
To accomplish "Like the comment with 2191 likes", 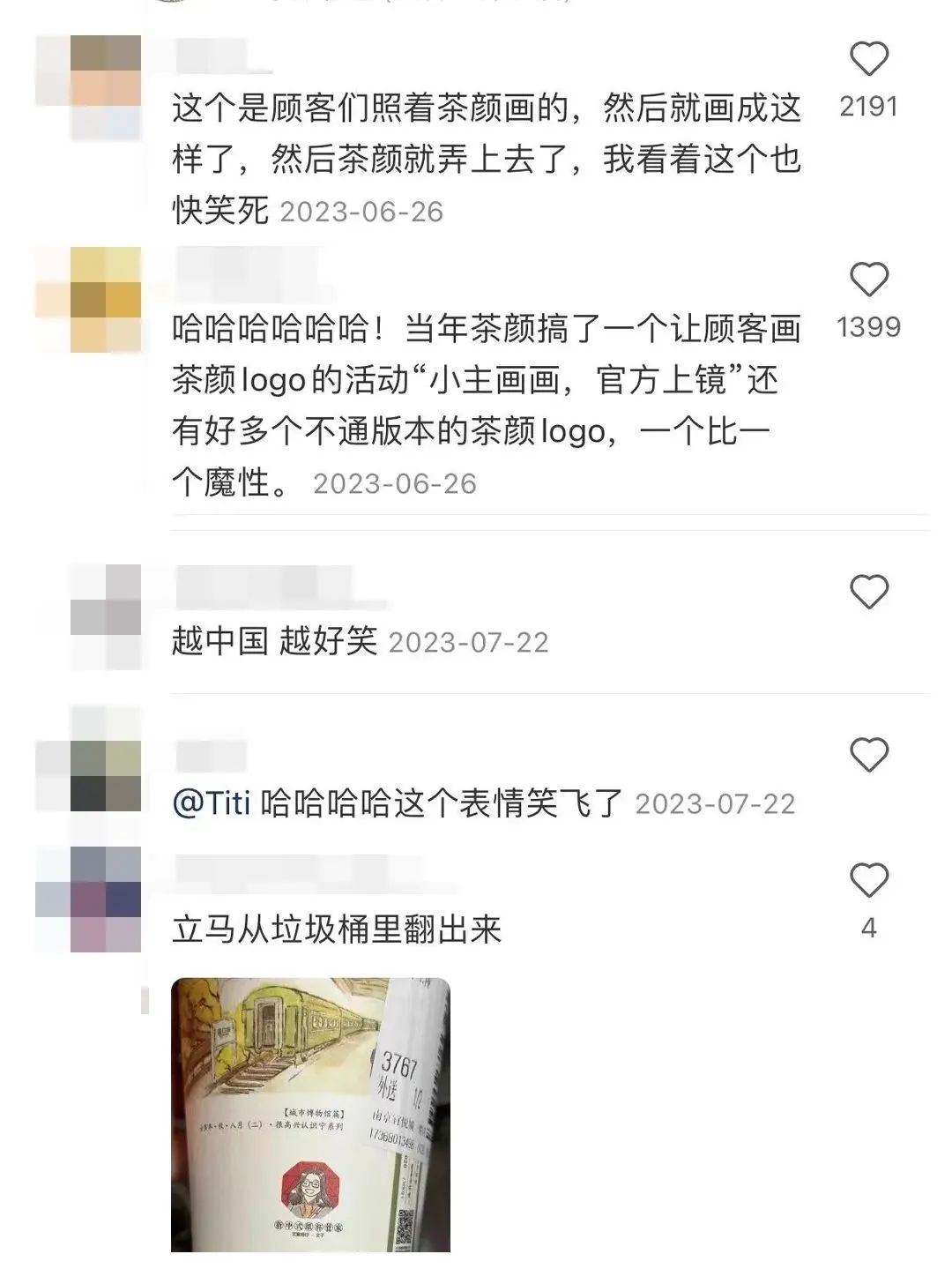I will coord(868,60).
